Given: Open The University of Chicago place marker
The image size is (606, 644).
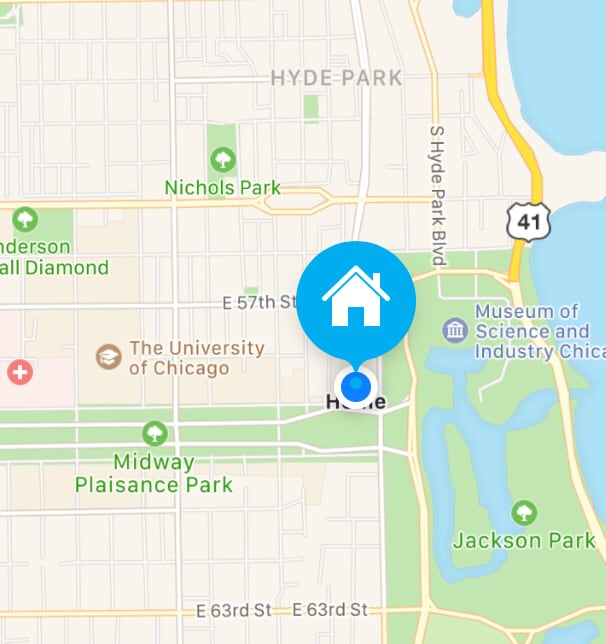Looking at the screenshot, I should click(108, 356).
